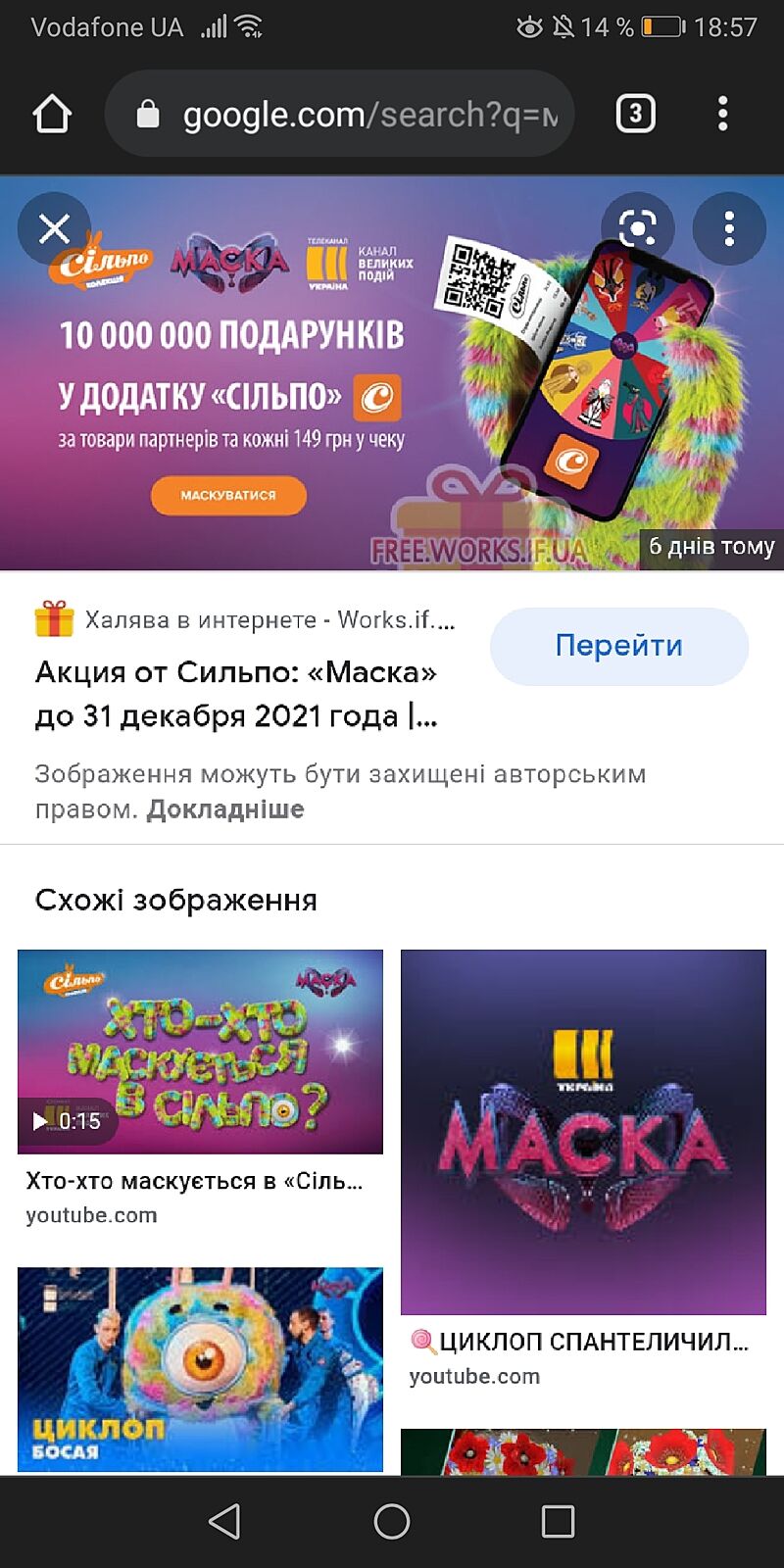Open the Циклоп Босая image tile
Image resolution: width=784 pixels, height=1568 pixels.
click(200, 1369)
